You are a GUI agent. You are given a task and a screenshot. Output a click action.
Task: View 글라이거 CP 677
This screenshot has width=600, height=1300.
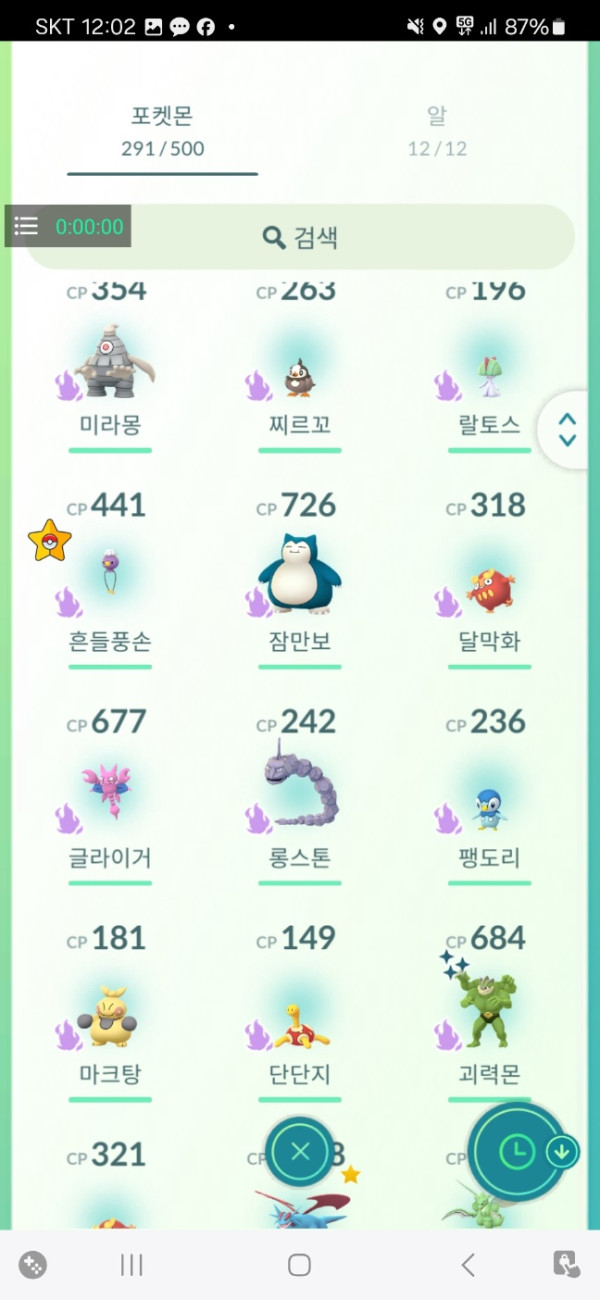(x=110, y=795)
